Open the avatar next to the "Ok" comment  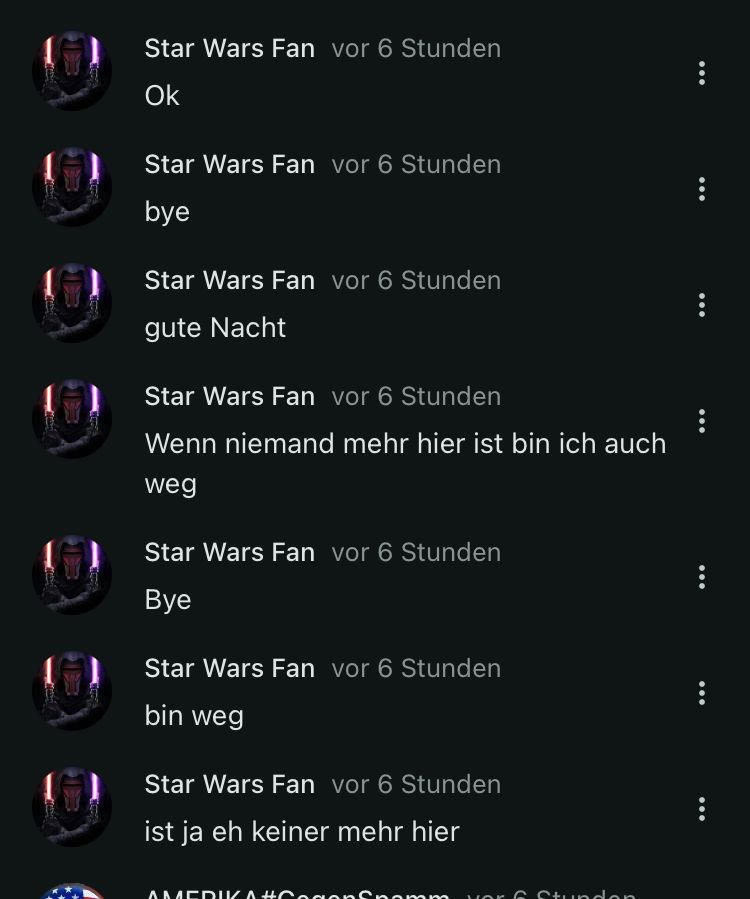(x=72, y=71)
